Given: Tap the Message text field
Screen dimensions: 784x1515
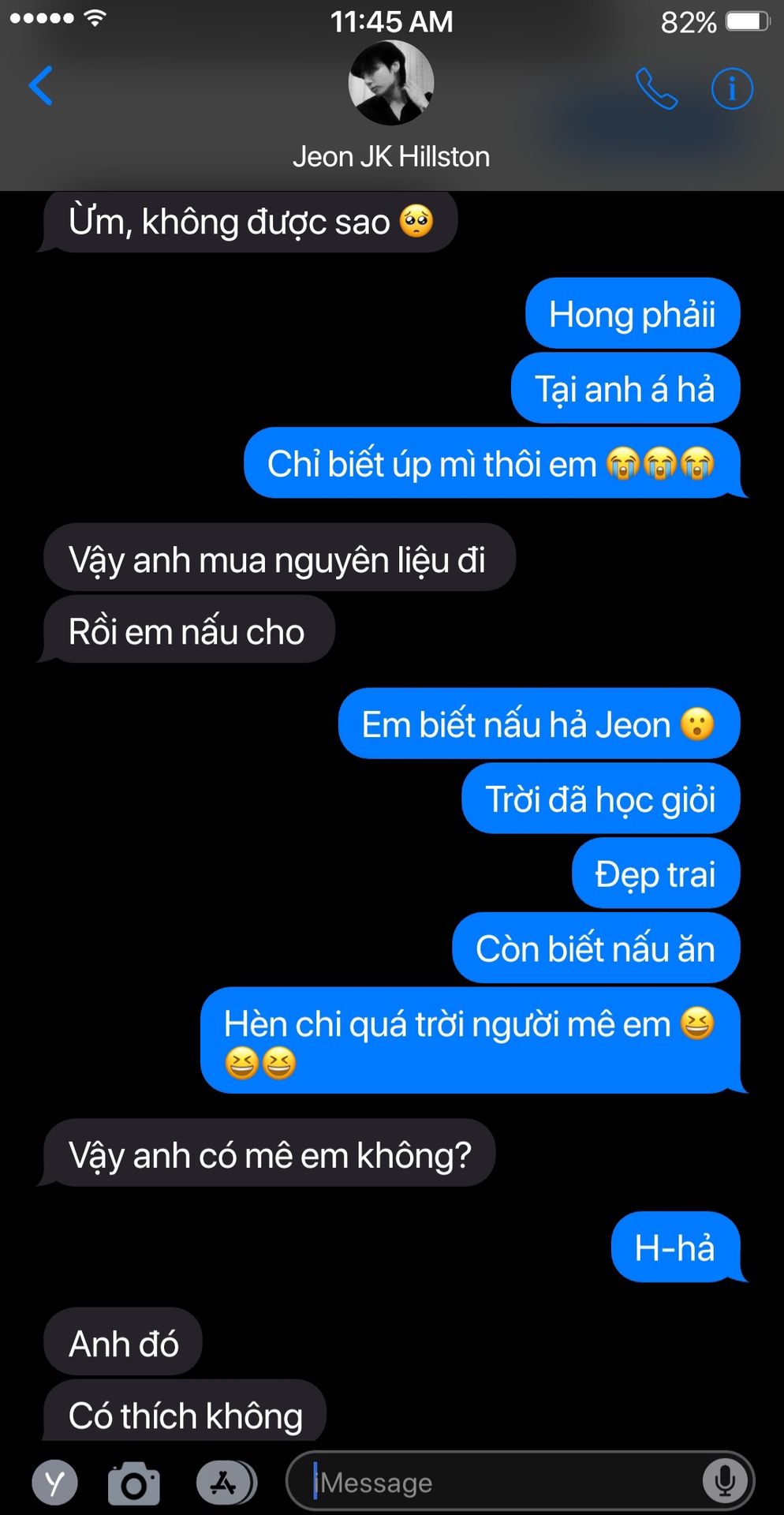Looking at the screenshot, I should (x=505, y=1483).
